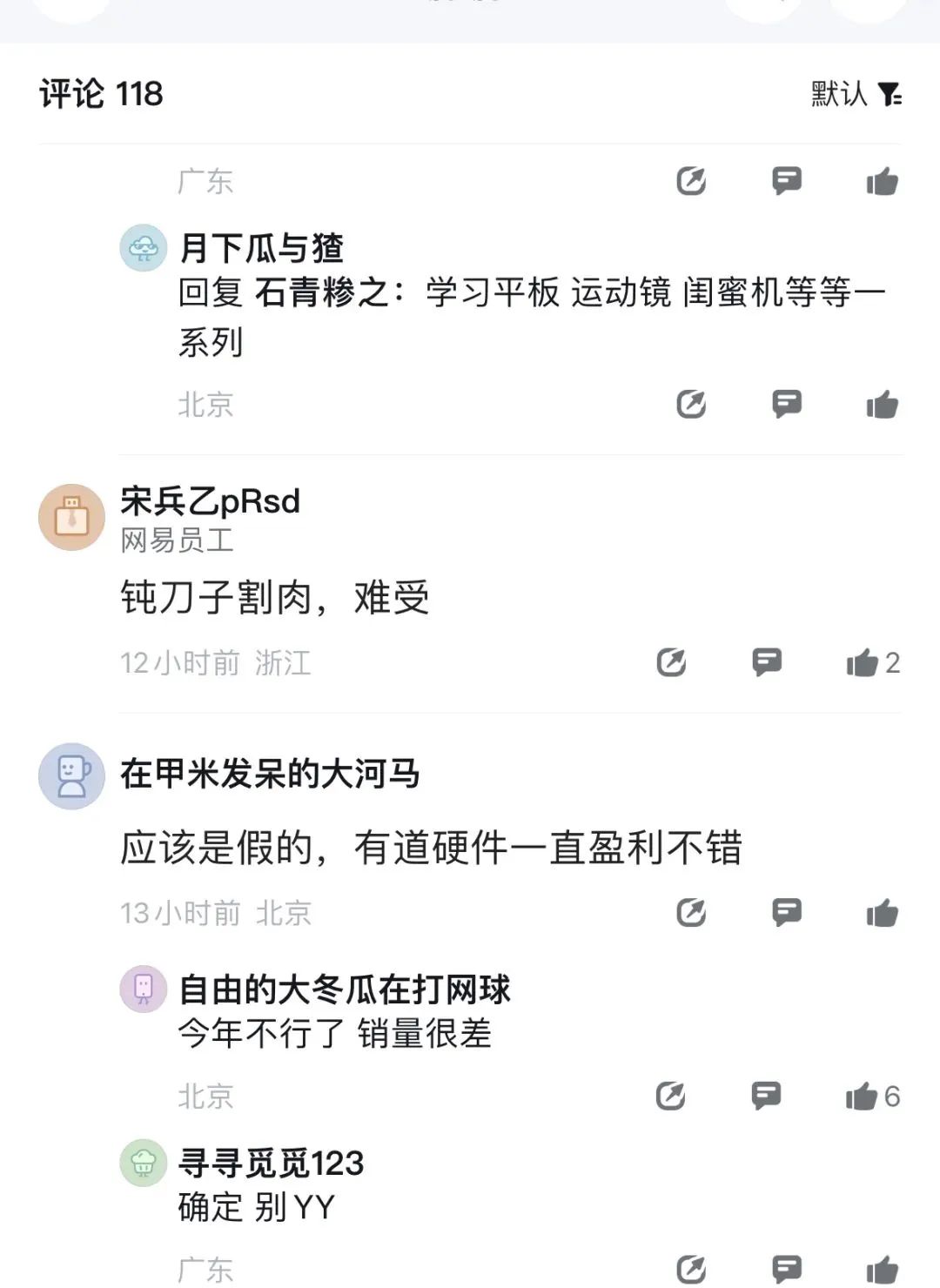Open the 默认 comment sort filter
The width and height of the screenshot is (940, 1288).
[x=856, y=94]
